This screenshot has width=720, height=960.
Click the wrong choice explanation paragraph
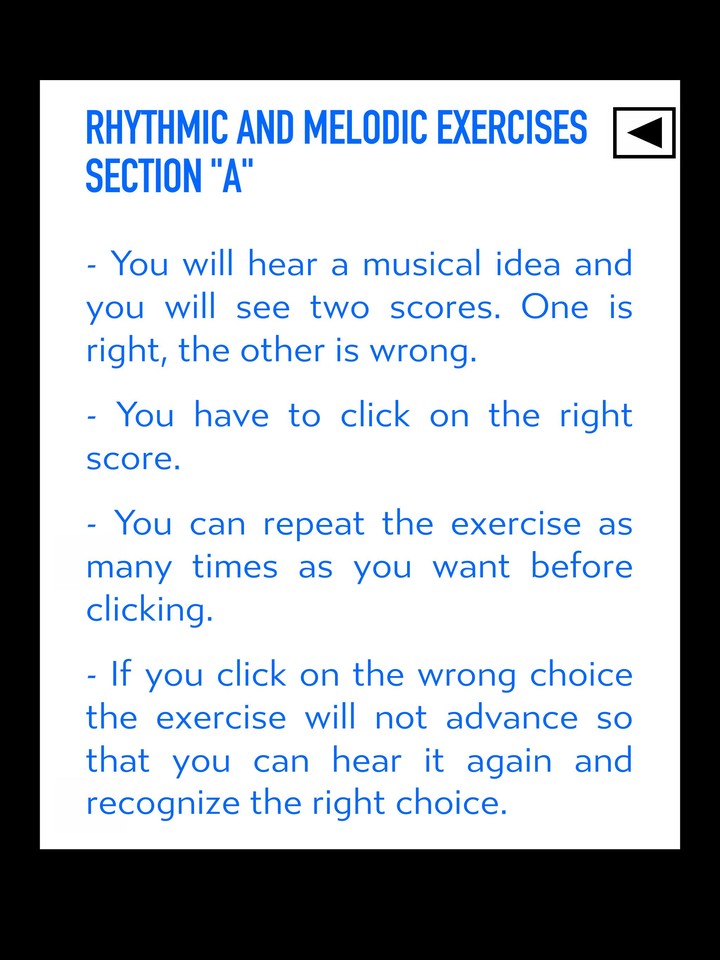[x=360, y=738]
